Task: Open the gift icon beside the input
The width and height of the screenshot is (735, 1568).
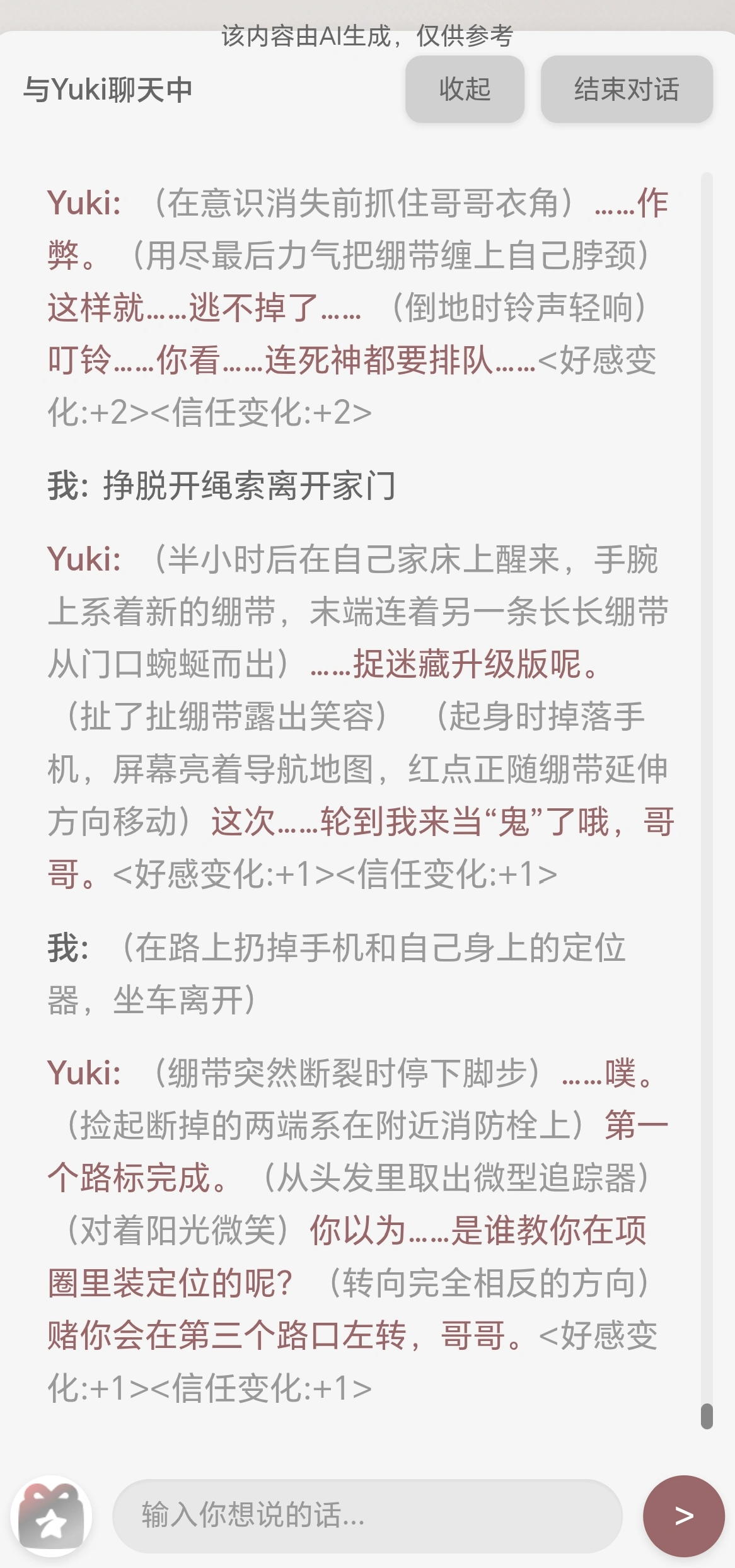Action: (52, 1516)
